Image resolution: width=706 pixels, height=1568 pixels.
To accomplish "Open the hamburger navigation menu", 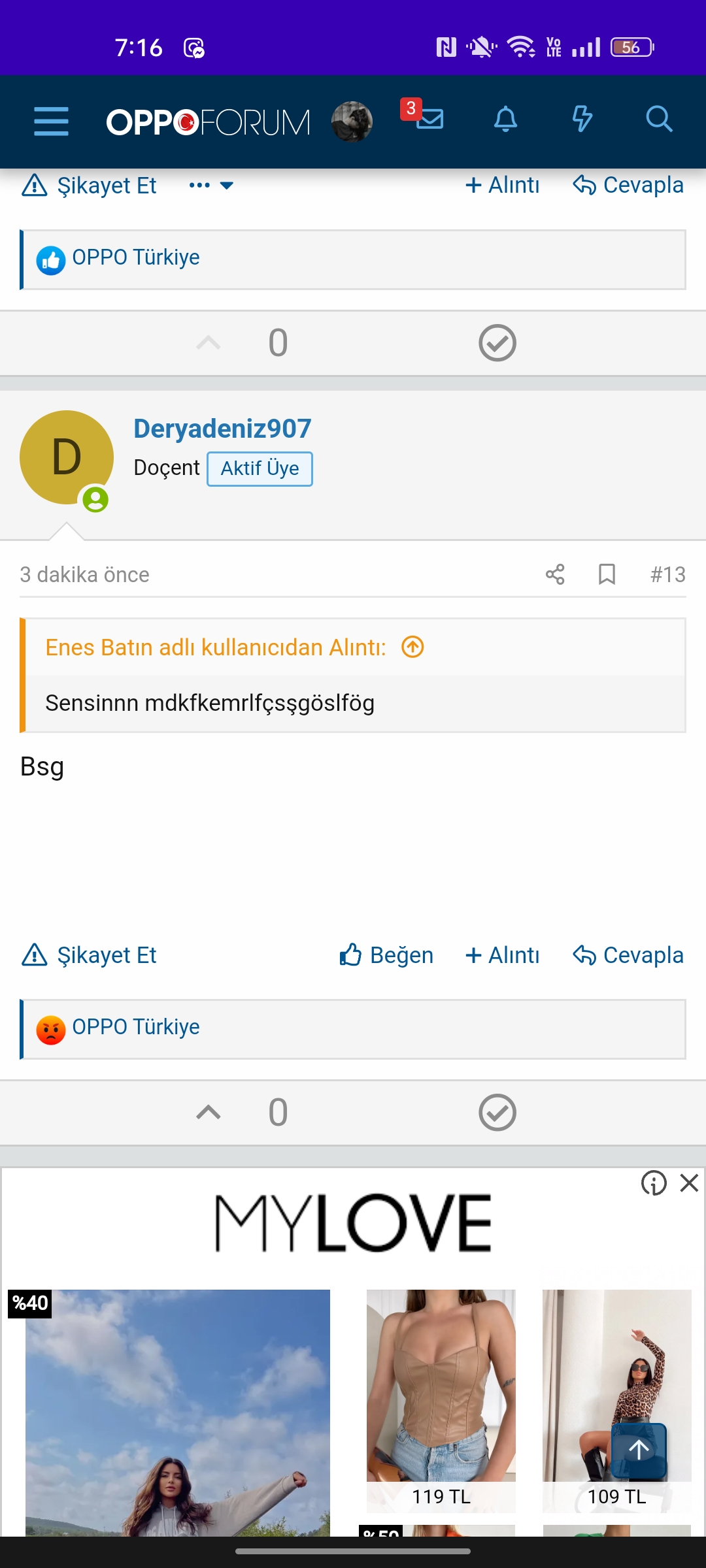I will point(51,122).
